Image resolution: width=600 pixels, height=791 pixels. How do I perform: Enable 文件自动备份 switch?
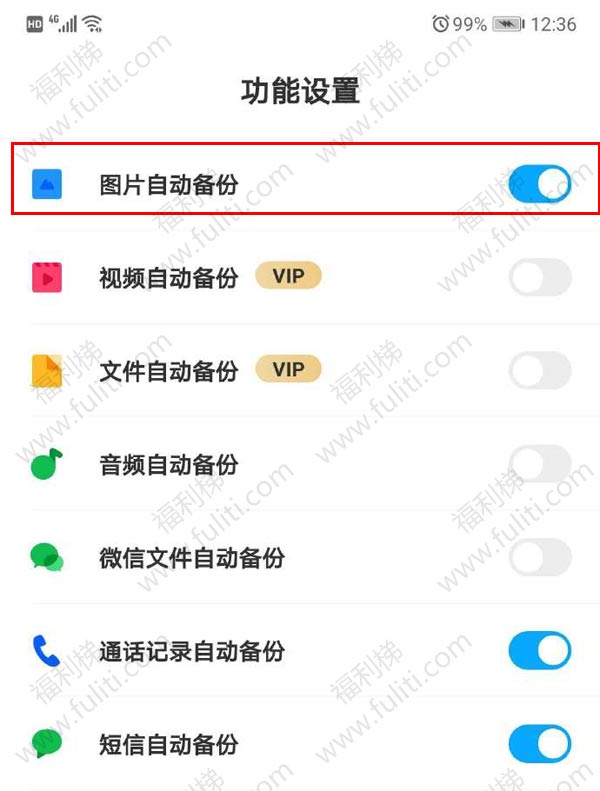tap(540, 371)
